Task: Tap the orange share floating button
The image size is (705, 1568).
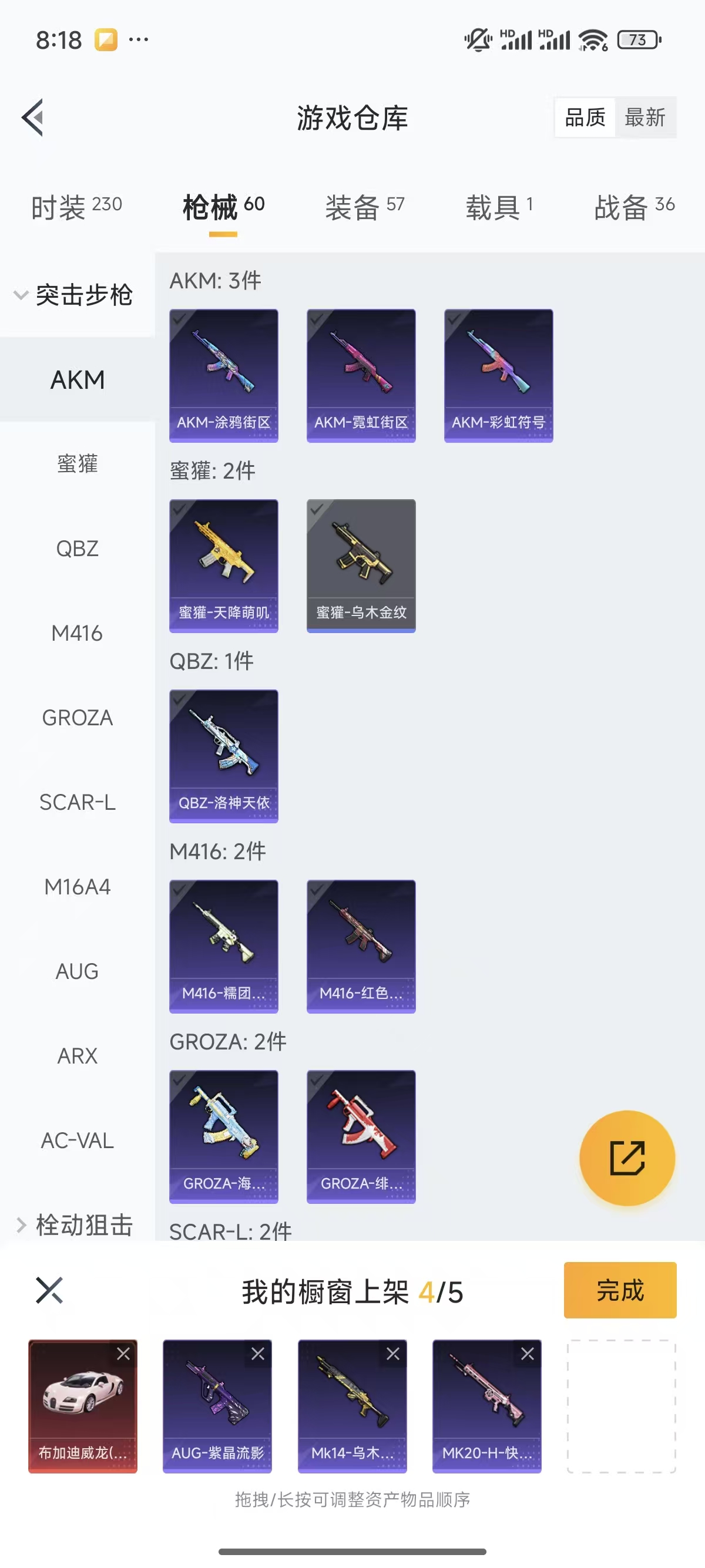Action: tap(627, 1158)
